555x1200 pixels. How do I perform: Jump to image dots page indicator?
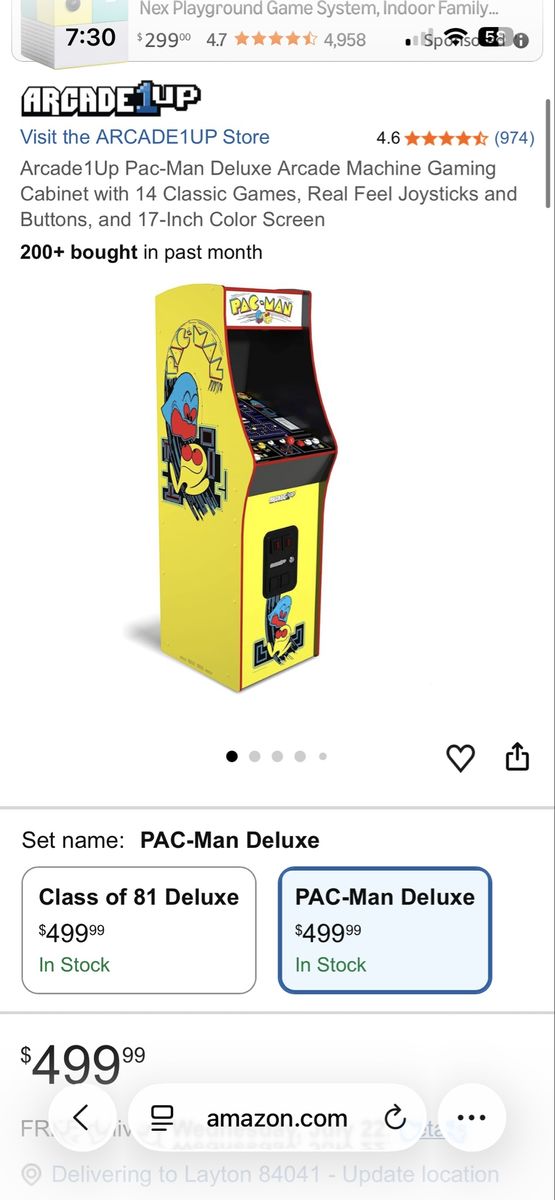tap(277, 757)
